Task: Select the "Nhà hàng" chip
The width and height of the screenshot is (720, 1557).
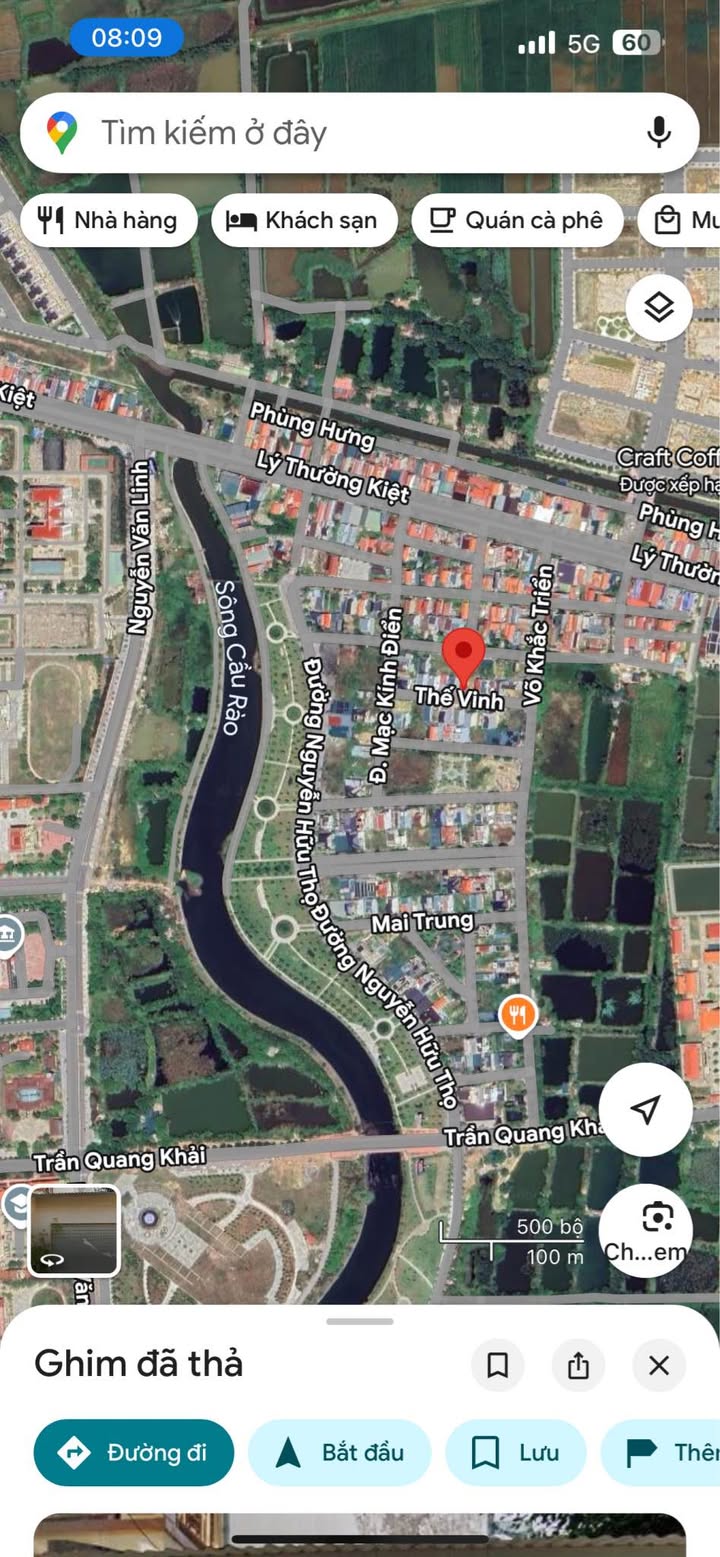Action: 107,220
